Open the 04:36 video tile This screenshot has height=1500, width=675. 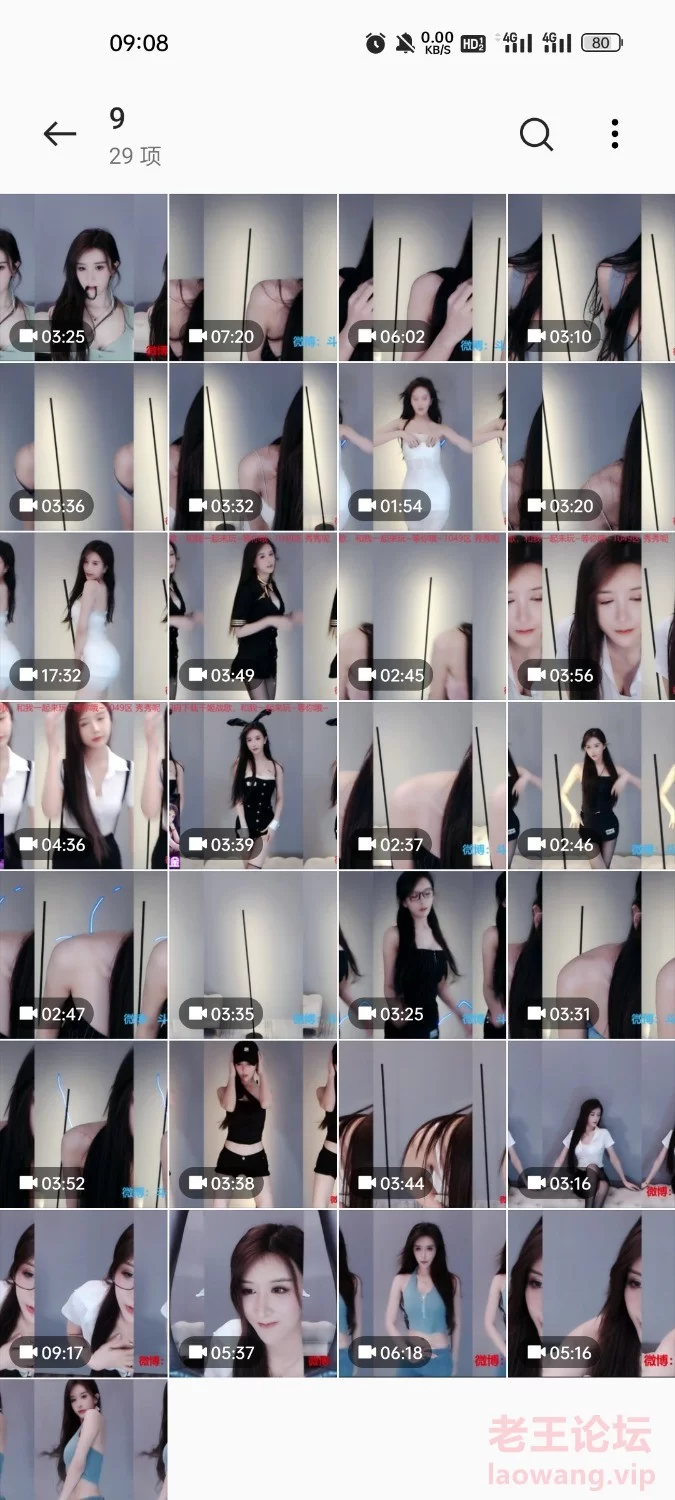tap(83, 785)
